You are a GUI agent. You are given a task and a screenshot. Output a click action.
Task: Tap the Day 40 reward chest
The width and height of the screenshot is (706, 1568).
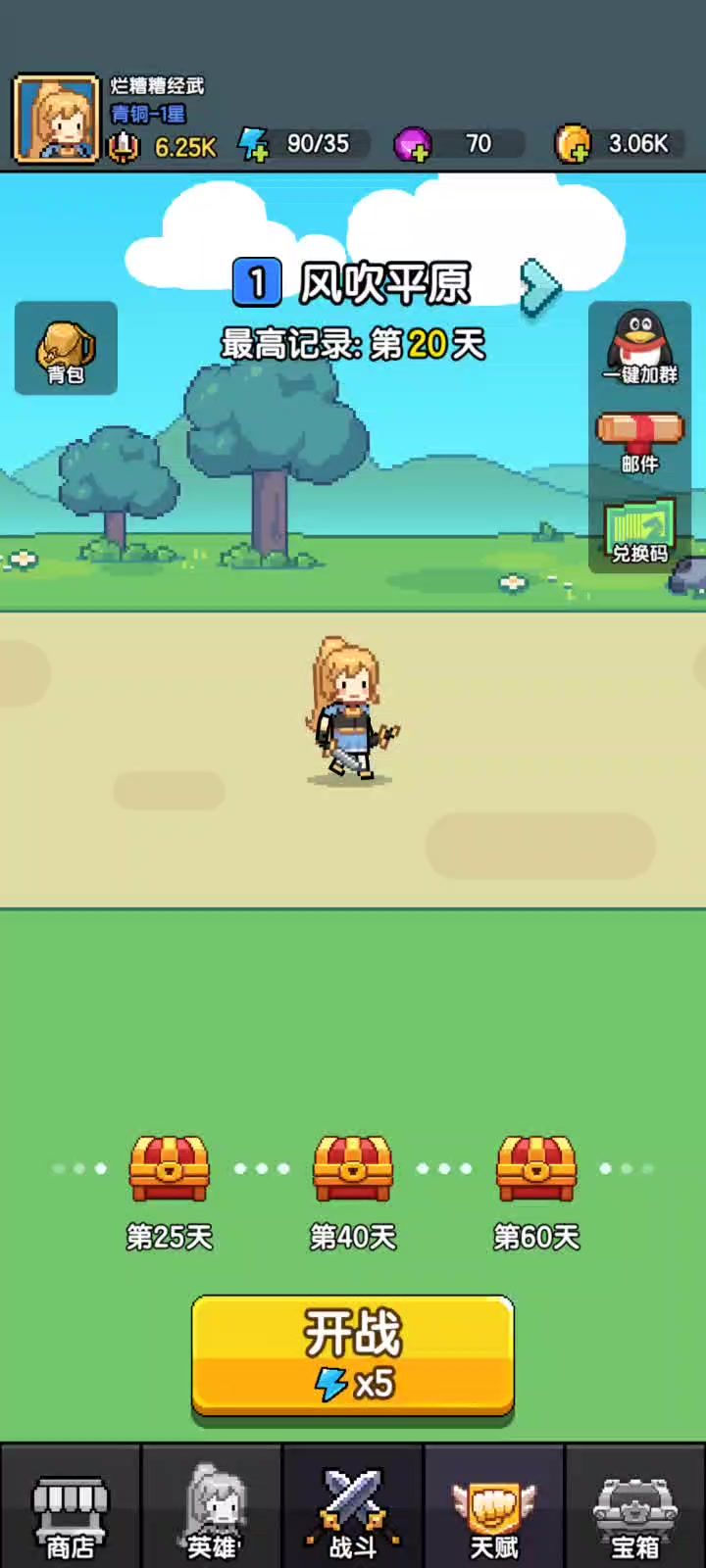tap(353, 1169)
